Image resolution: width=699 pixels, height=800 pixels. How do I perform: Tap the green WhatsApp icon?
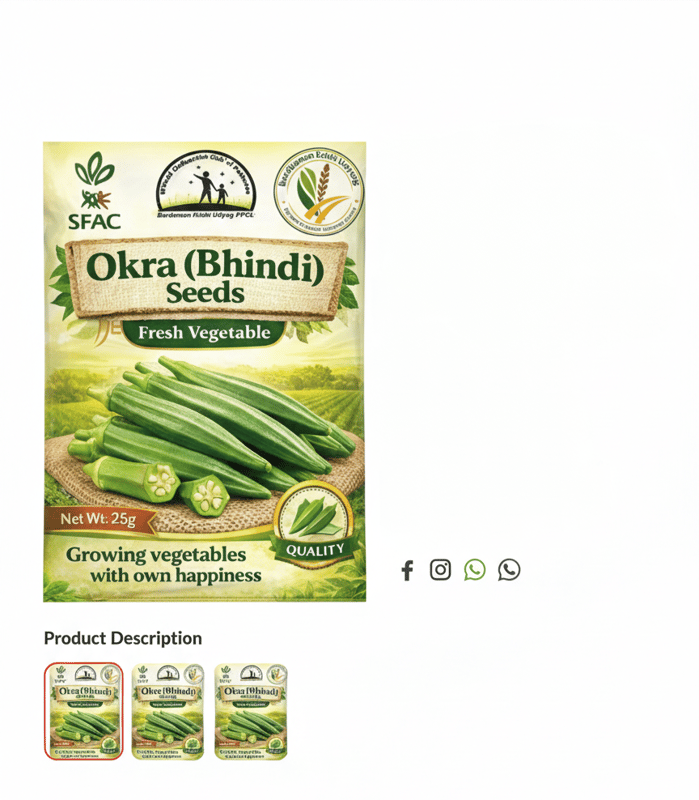[475, 570]
